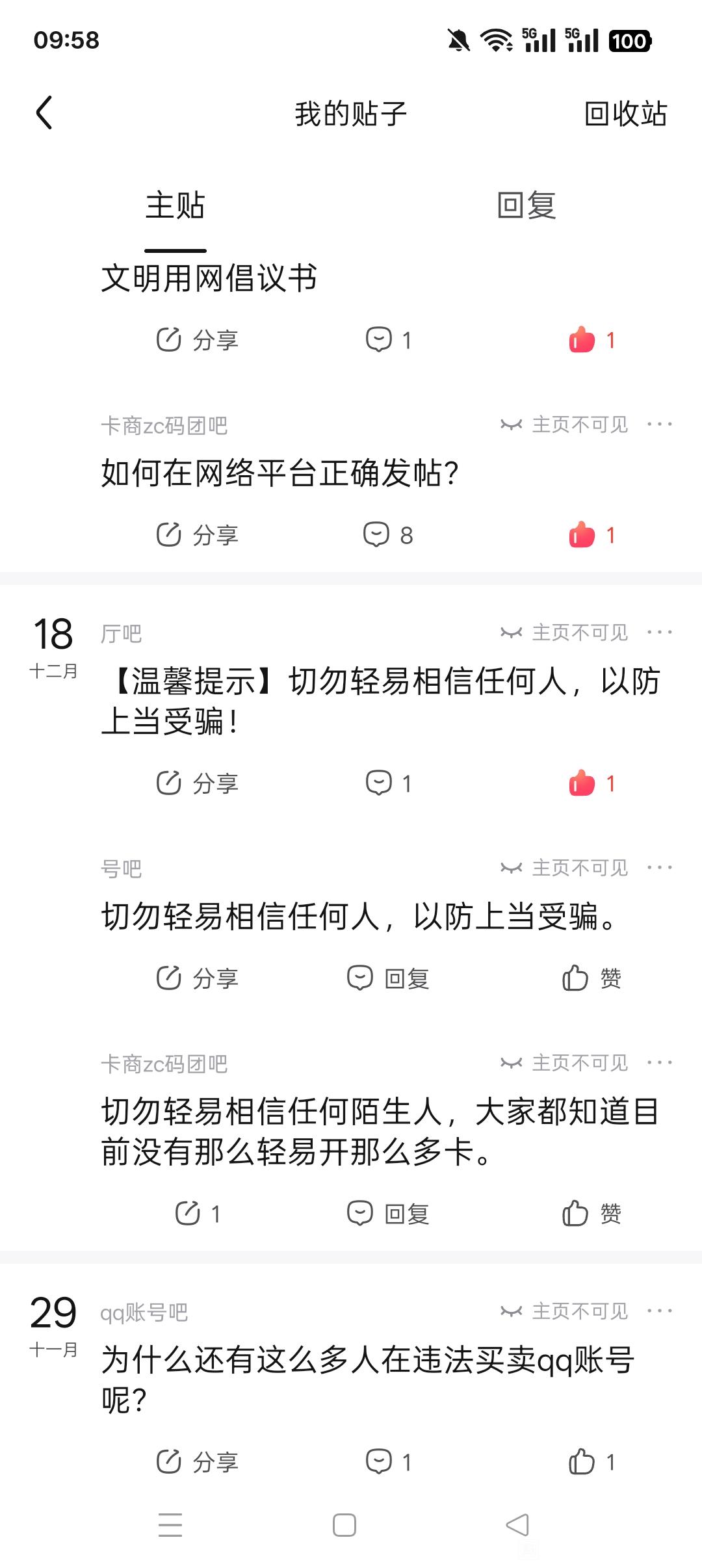Share the 【温馨提示】 post
Image resolution: width=702 pixels, height=1568 pixels.
[x=198, y=783]
